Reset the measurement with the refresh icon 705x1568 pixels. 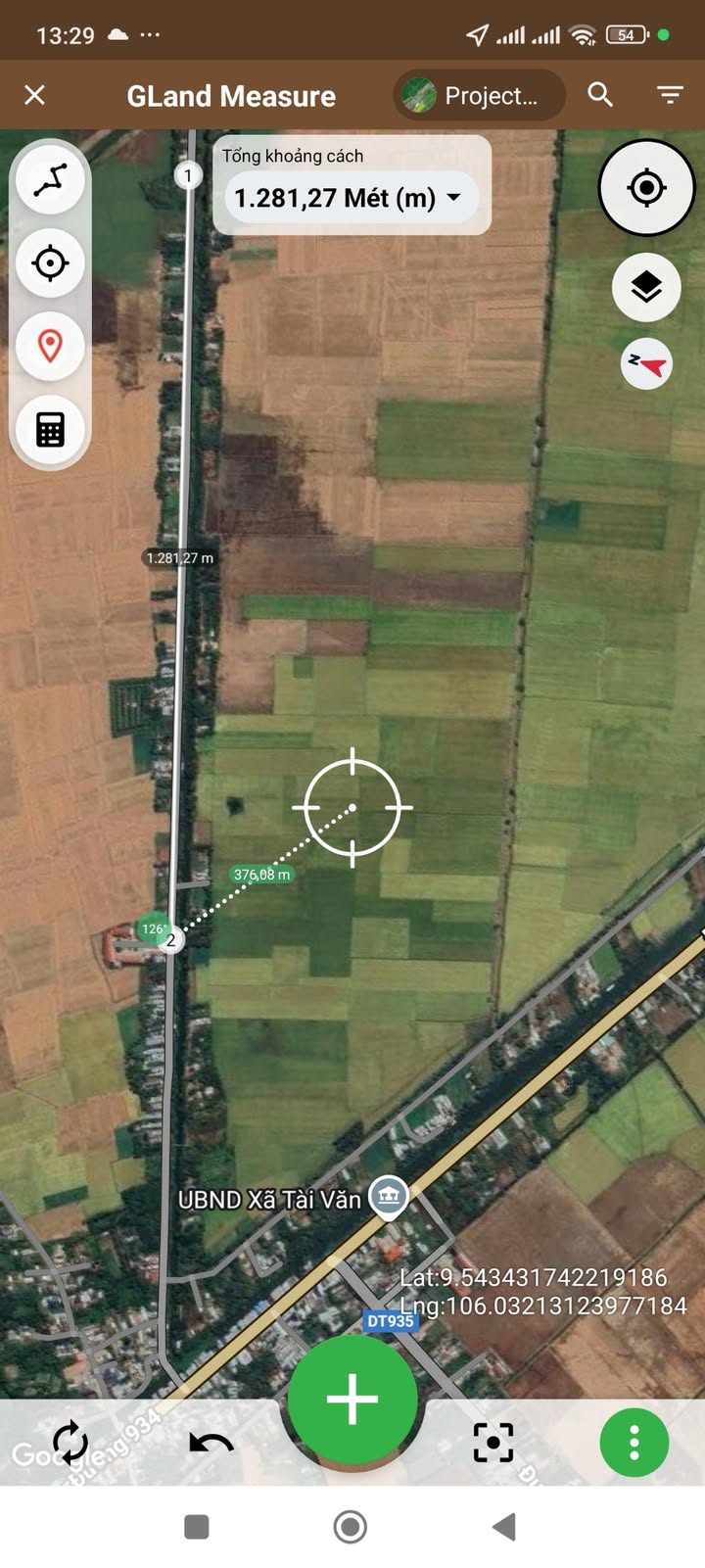pos(70,1443)
